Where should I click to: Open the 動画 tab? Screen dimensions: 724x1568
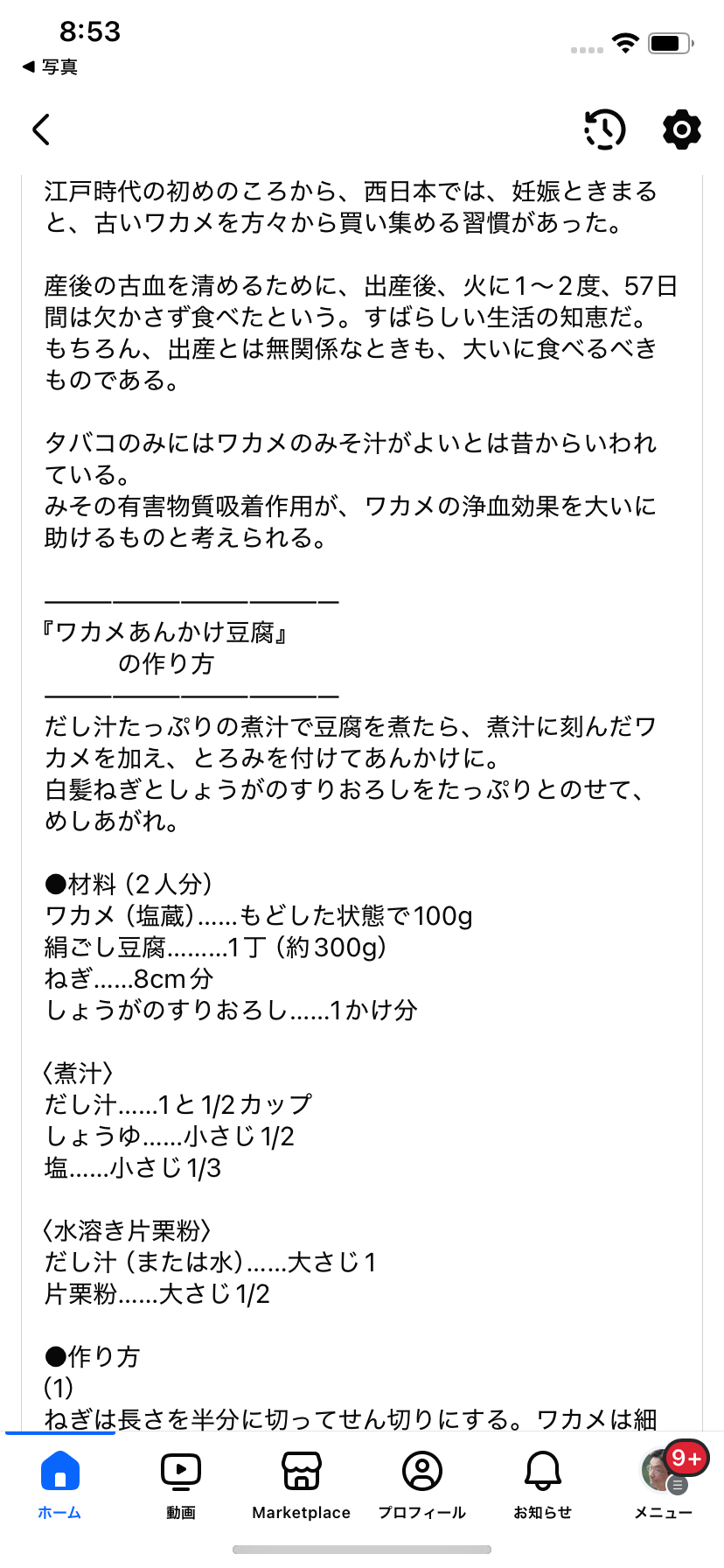coord(181,1484)
